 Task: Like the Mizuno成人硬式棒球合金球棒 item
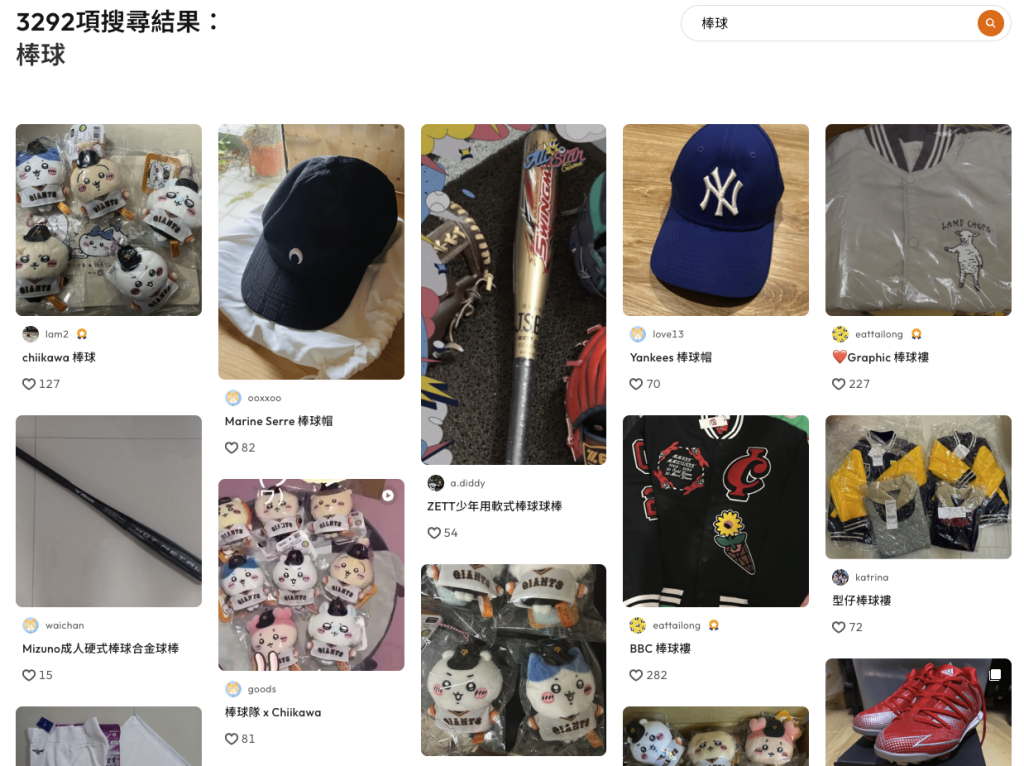(x=29, y=675)
